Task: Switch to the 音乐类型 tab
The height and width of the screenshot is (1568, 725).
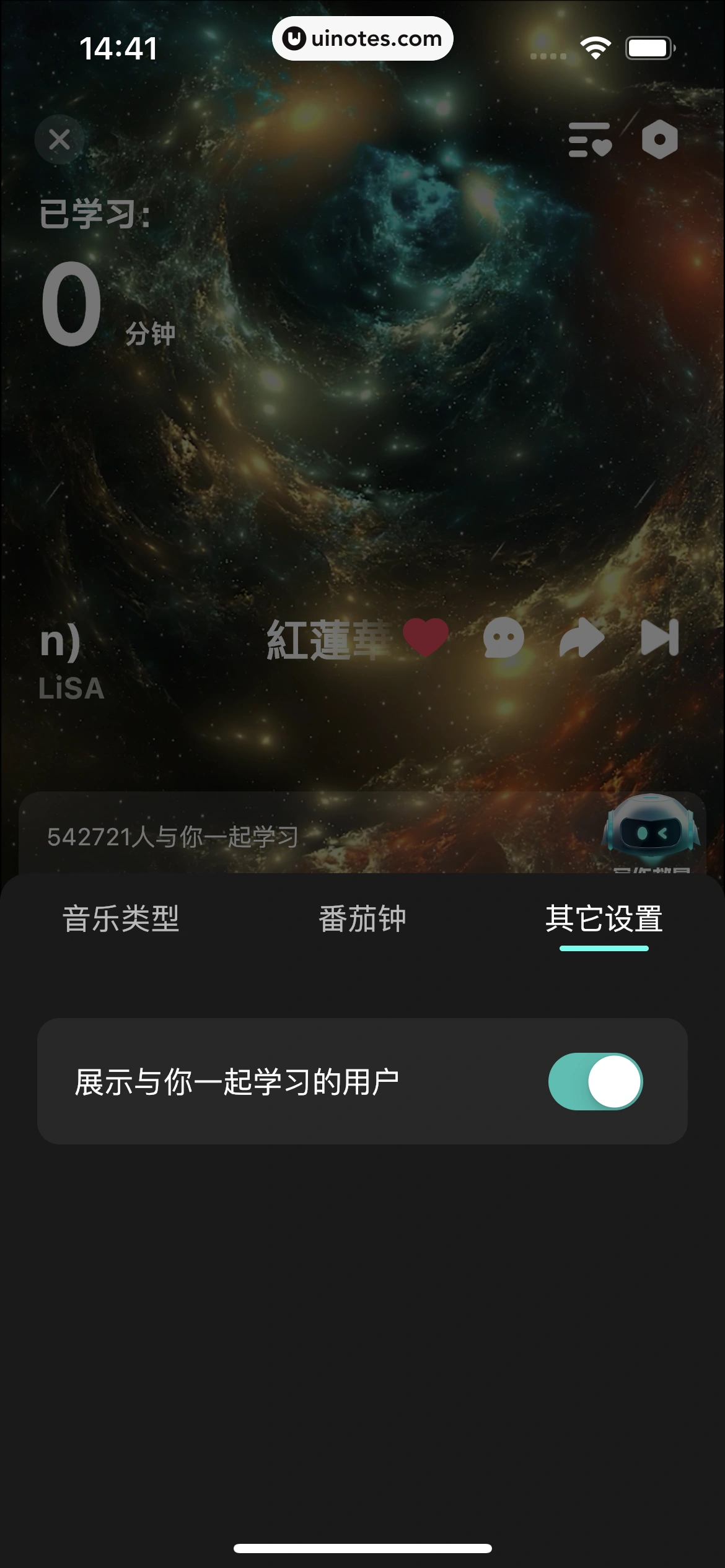Action: point(121,920)
